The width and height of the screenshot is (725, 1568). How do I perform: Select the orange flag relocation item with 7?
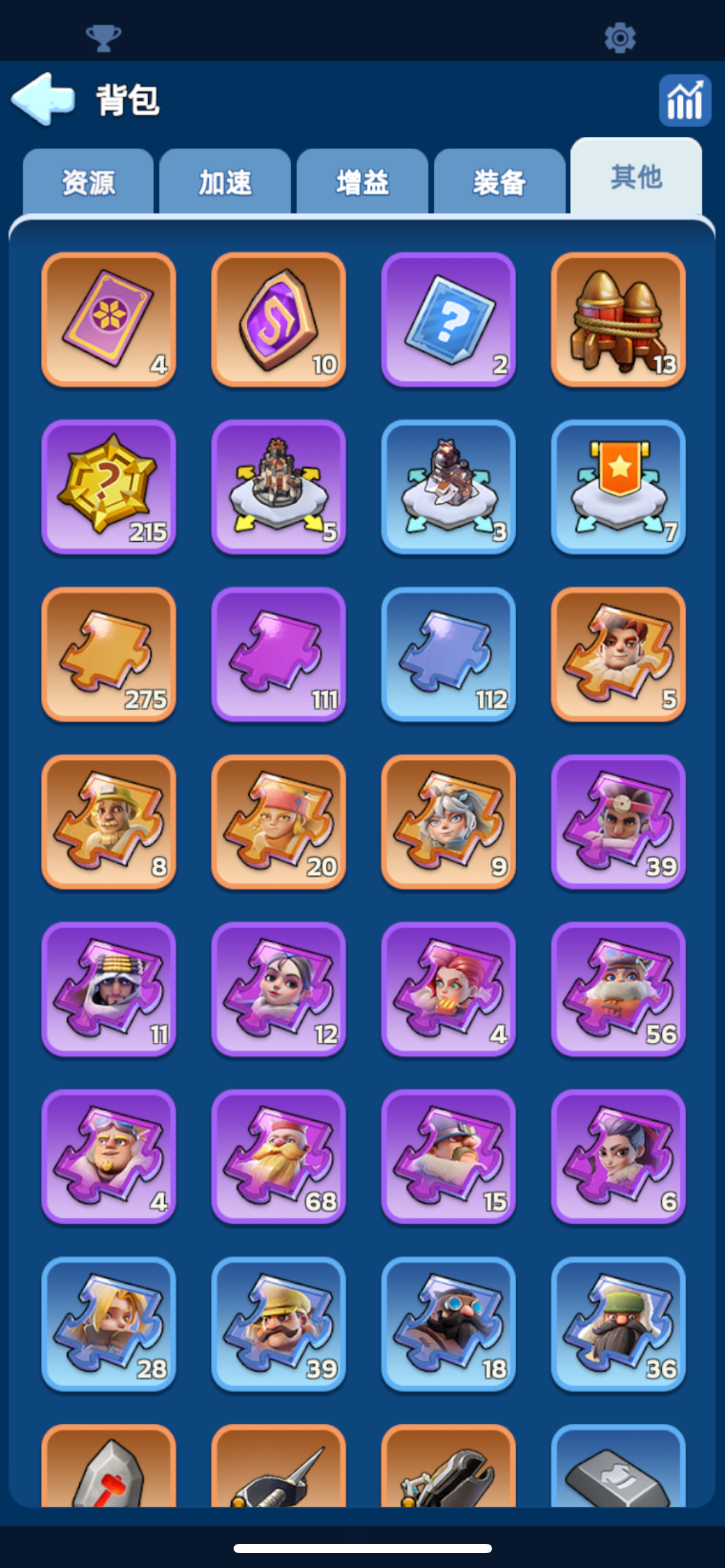pos(618,487)
